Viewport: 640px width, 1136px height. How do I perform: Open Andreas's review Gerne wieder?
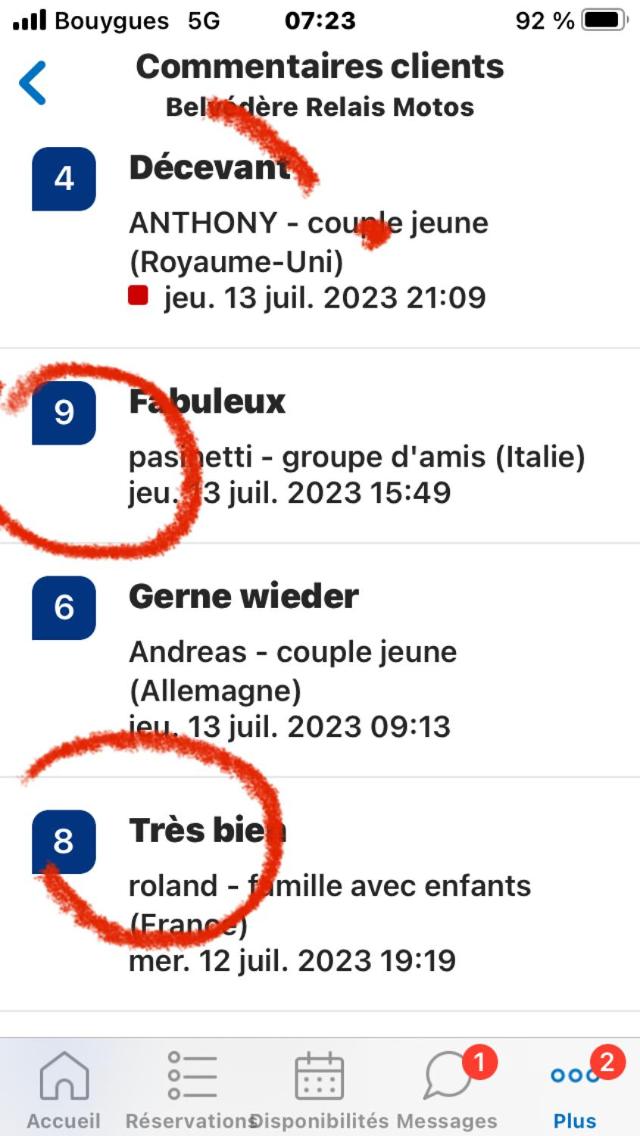pos(320,662)
